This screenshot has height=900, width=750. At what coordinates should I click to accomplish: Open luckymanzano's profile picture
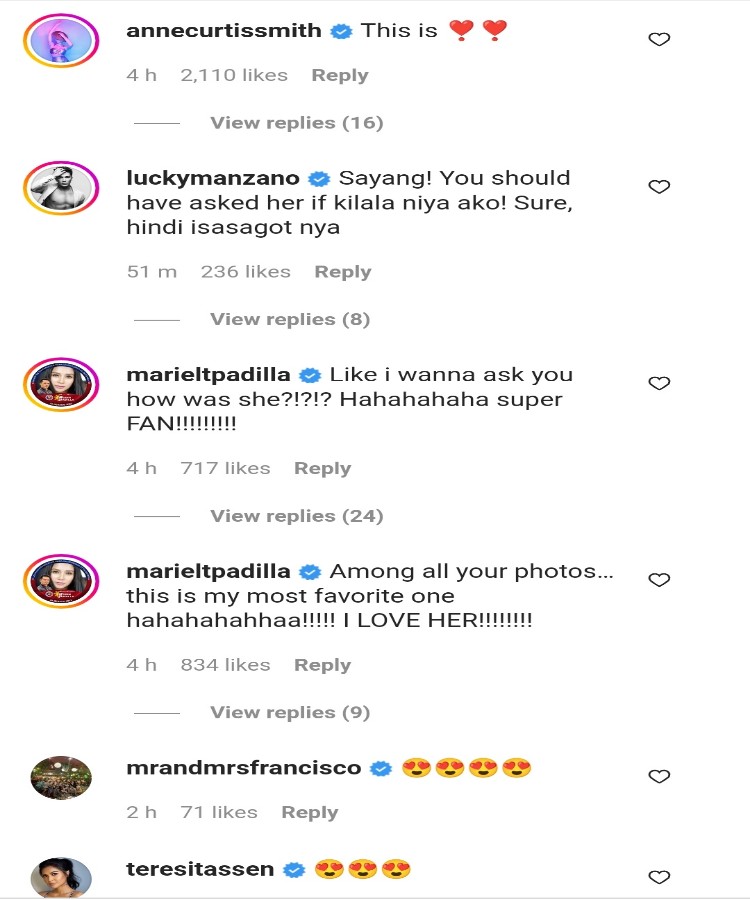[61, 188]
